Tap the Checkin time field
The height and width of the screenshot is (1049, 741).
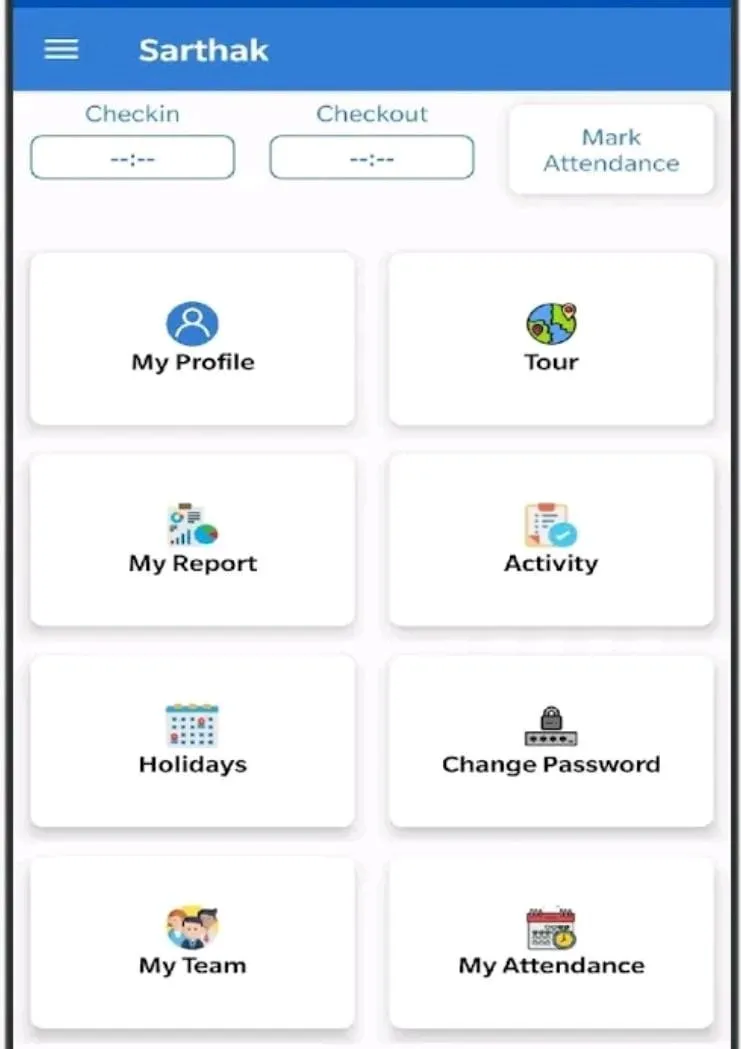click(x=132, y=158)
